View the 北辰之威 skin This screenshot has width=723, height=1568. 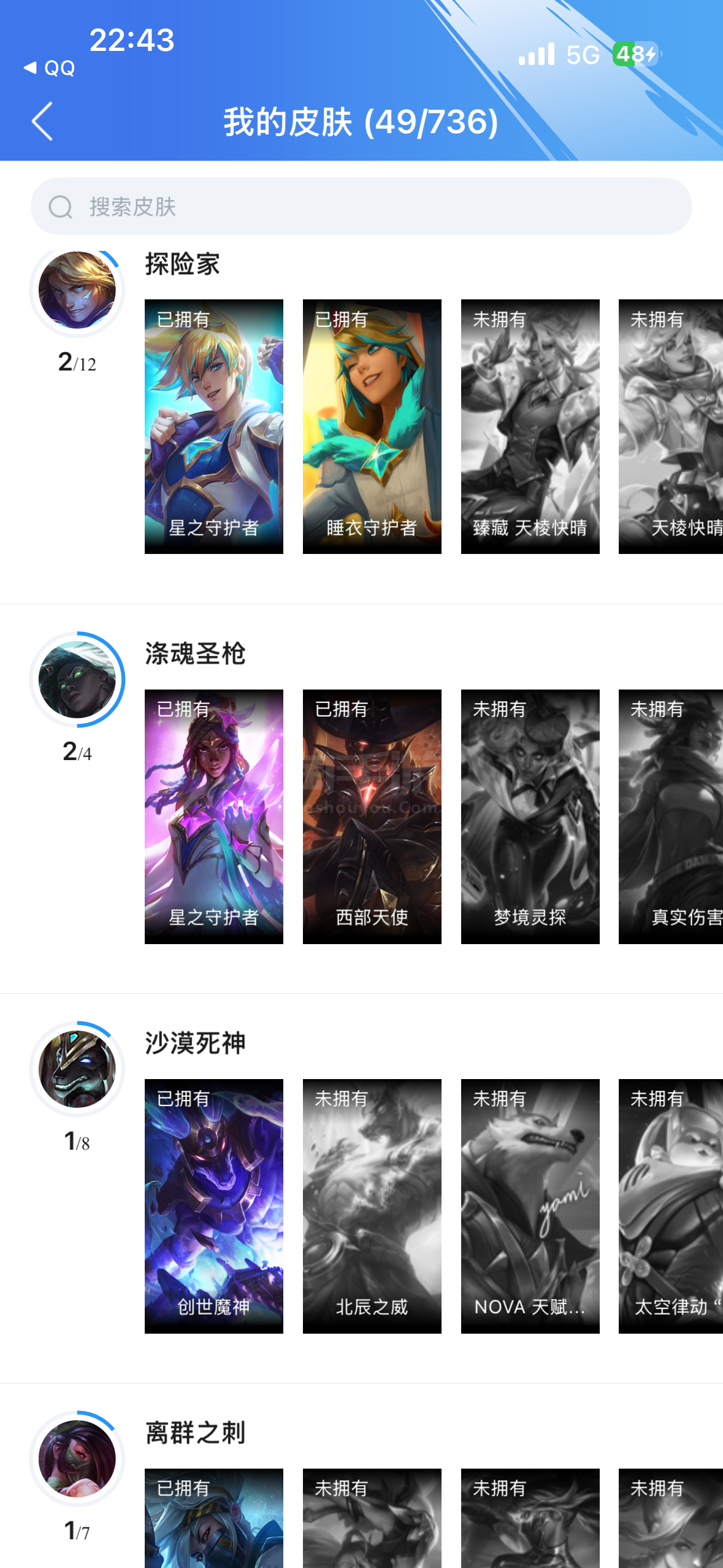(372, 1206)
